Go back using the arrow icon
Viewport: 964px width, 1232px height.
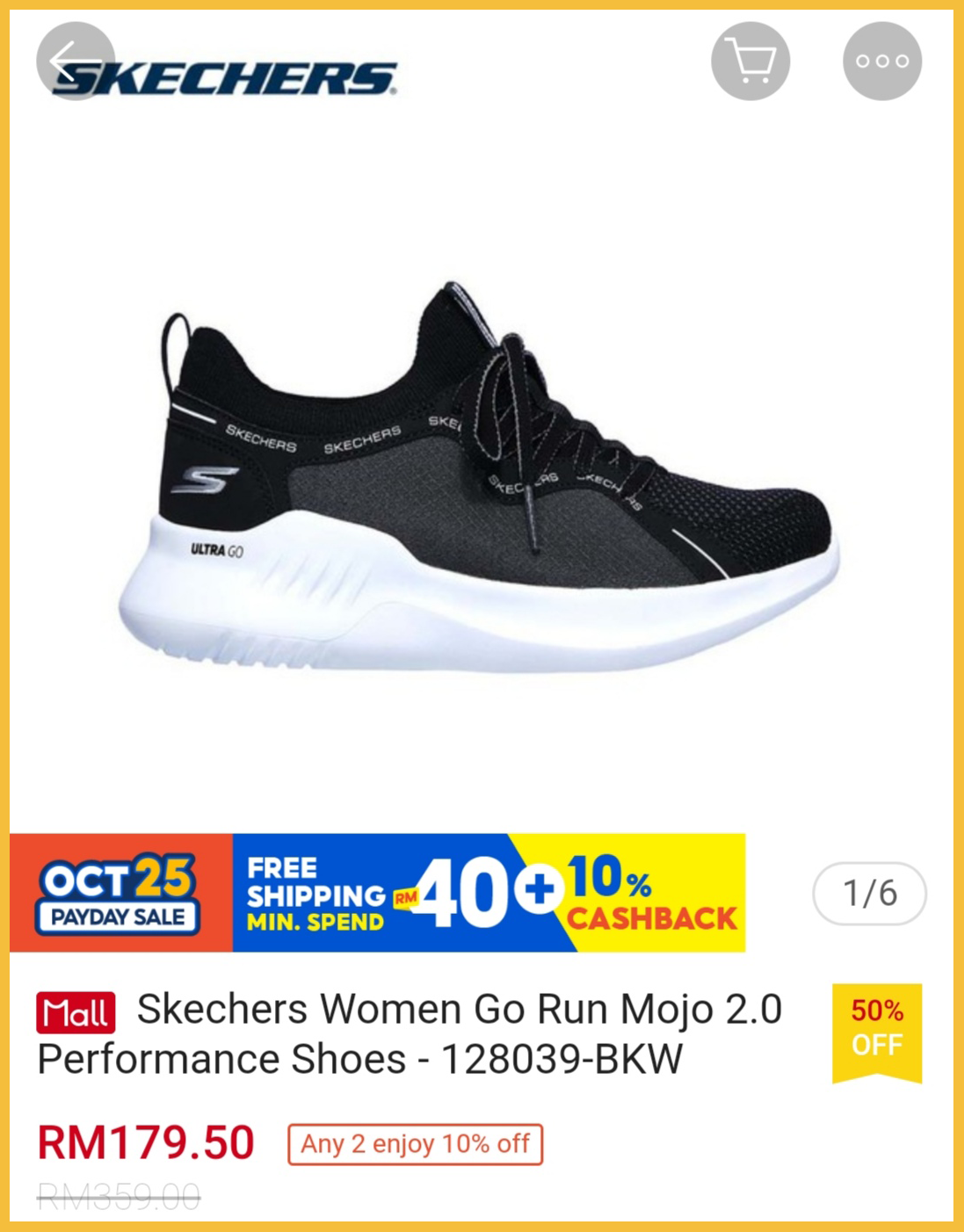pyautogui.click(x=75, y=61)
